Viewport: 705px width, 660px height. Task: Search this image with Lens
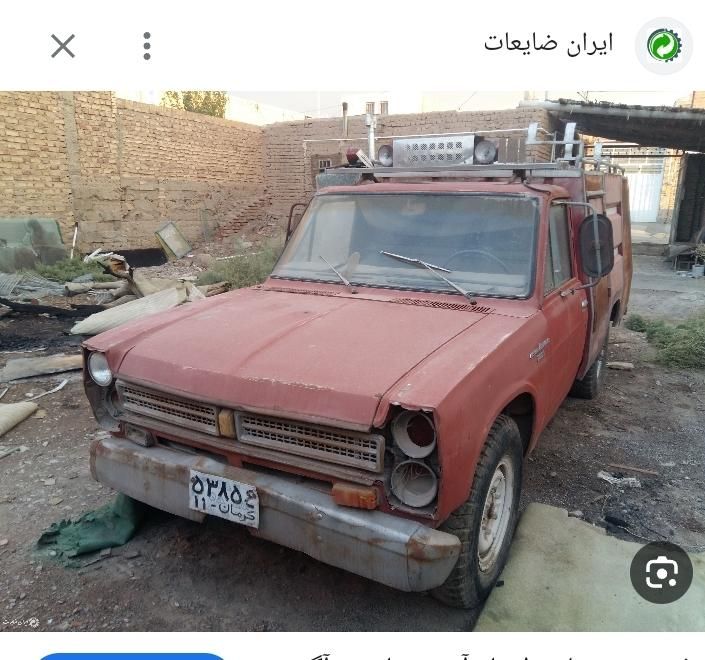tap(661, 572)
